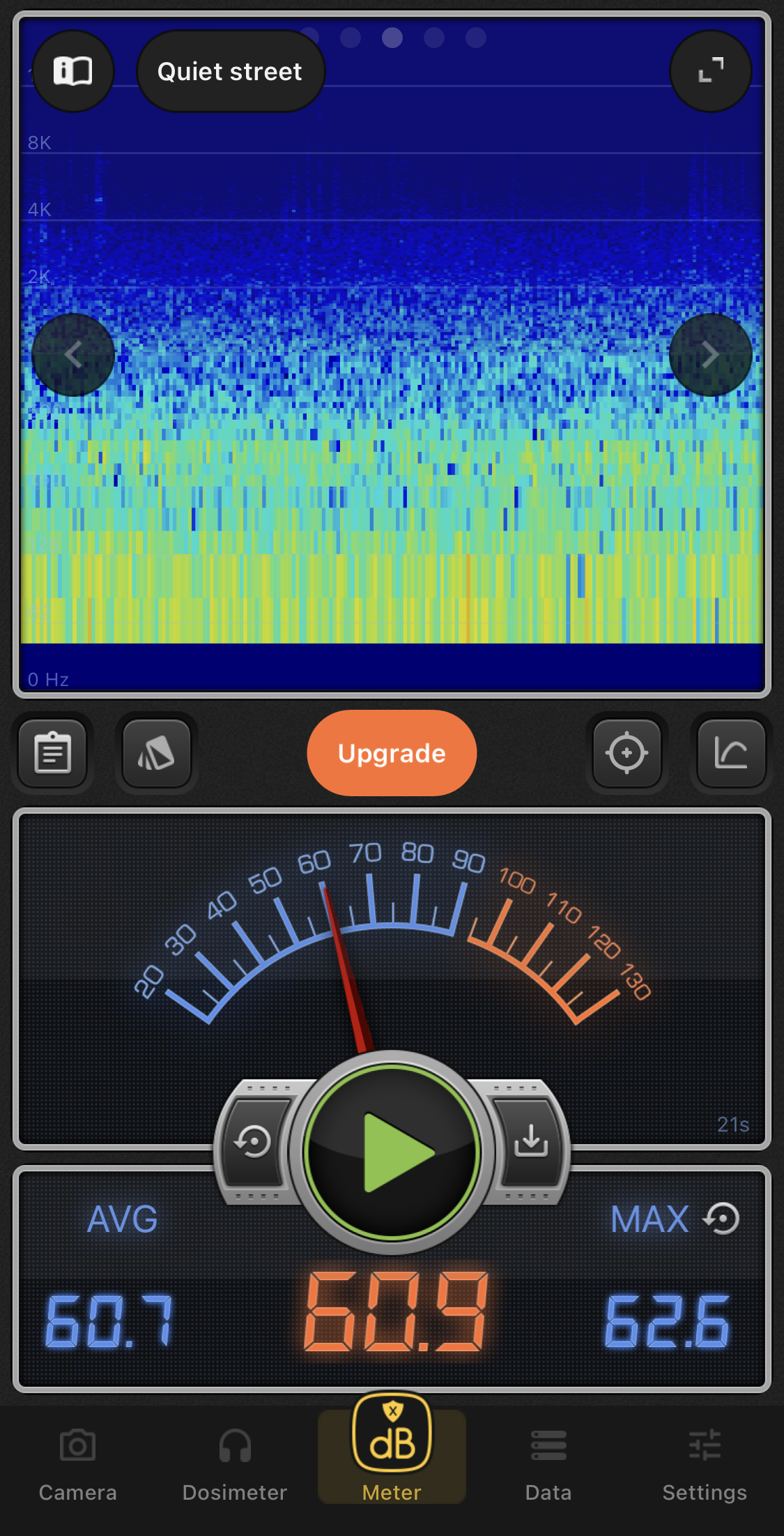Reset the current measurement session
This screenshot has width=784, height=1536.
(254, 1142)
